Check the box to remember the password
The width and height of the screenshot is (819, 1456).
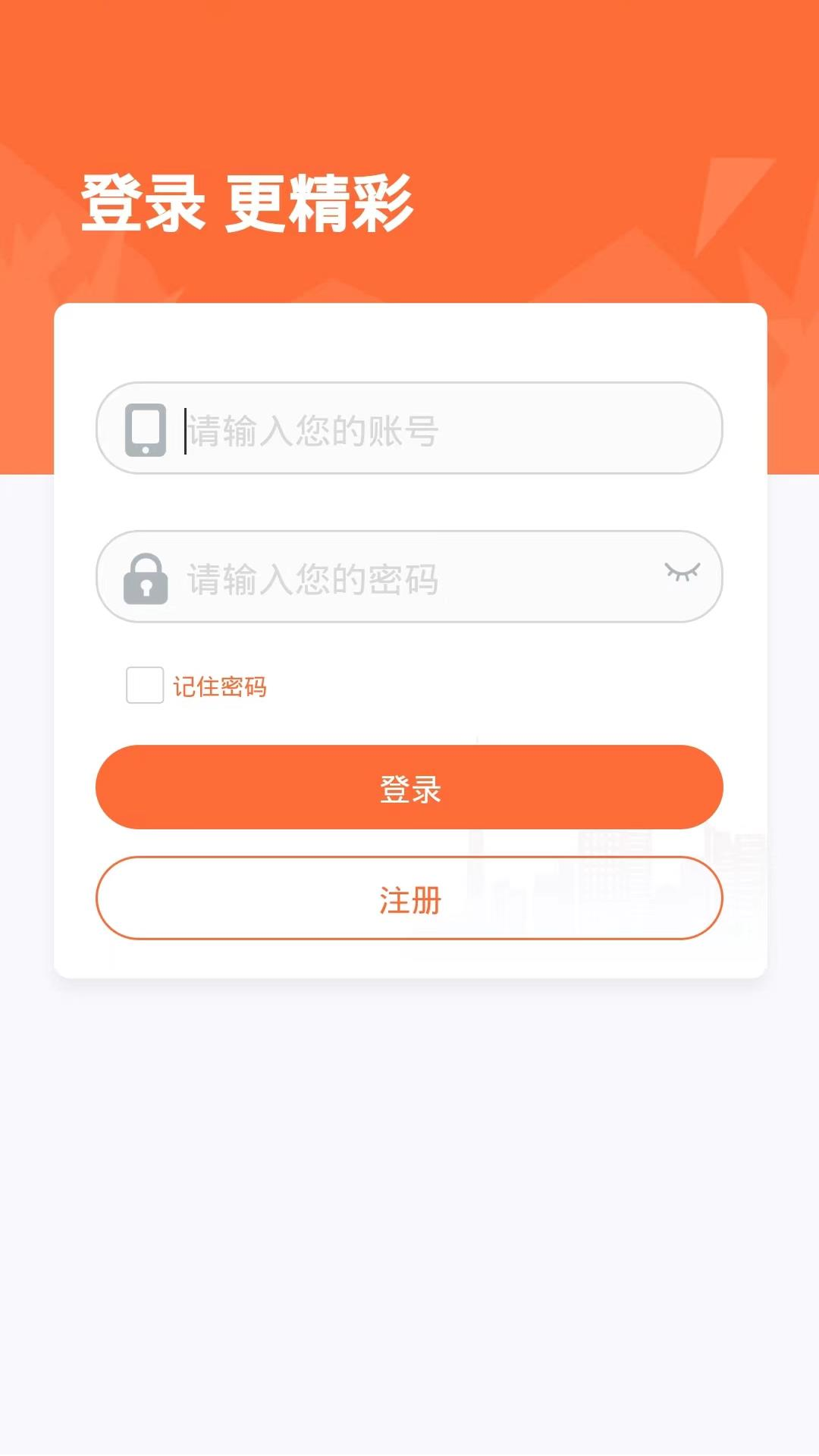coord(144,685)
